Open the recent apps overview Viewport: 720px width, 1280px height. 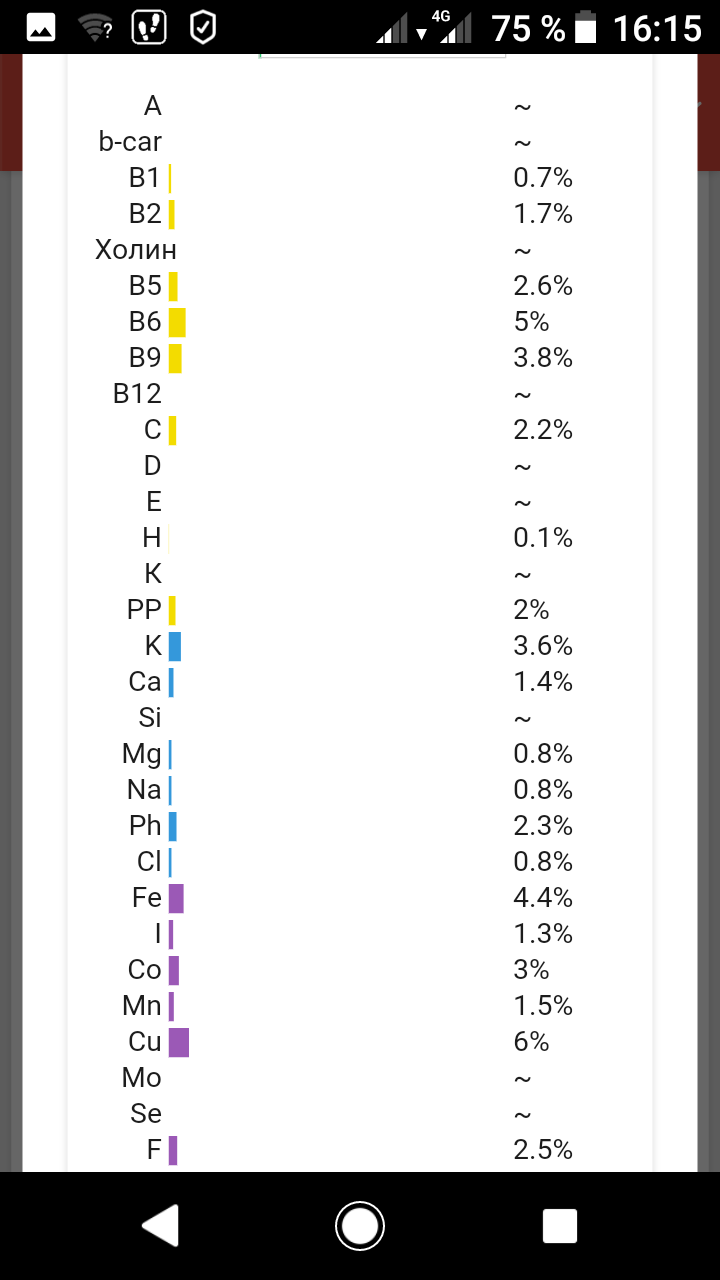click(559, 1225)
